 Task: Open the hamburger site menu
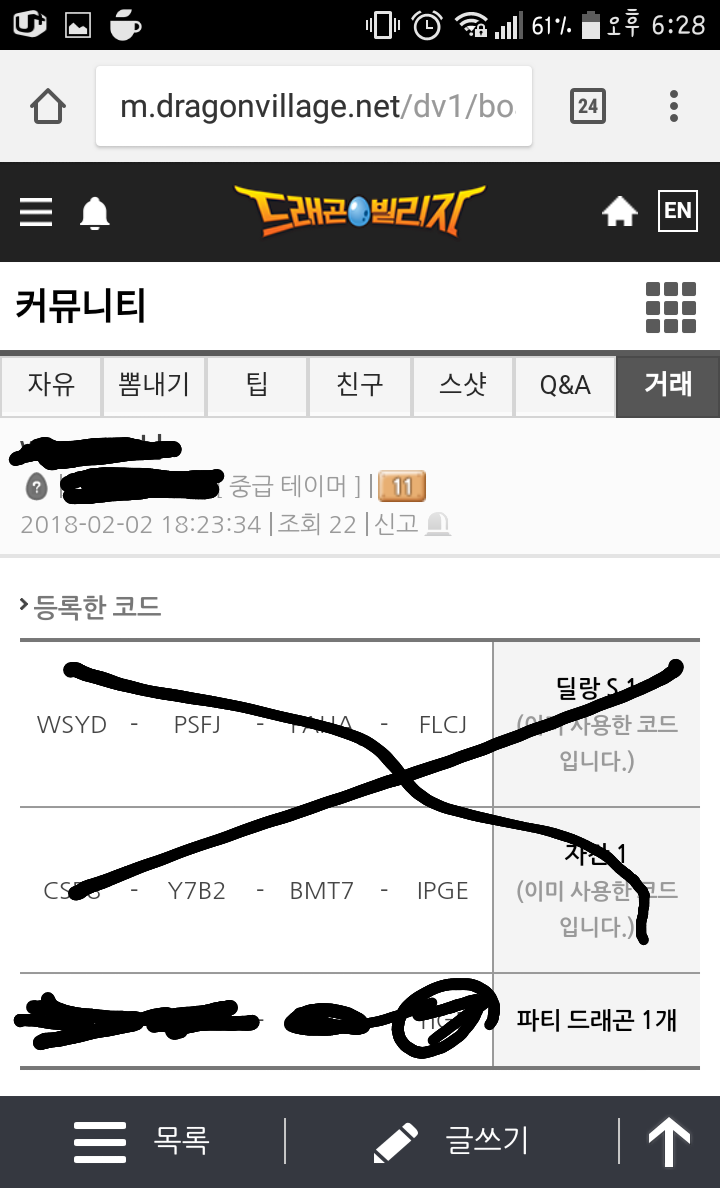coord(36,212)
